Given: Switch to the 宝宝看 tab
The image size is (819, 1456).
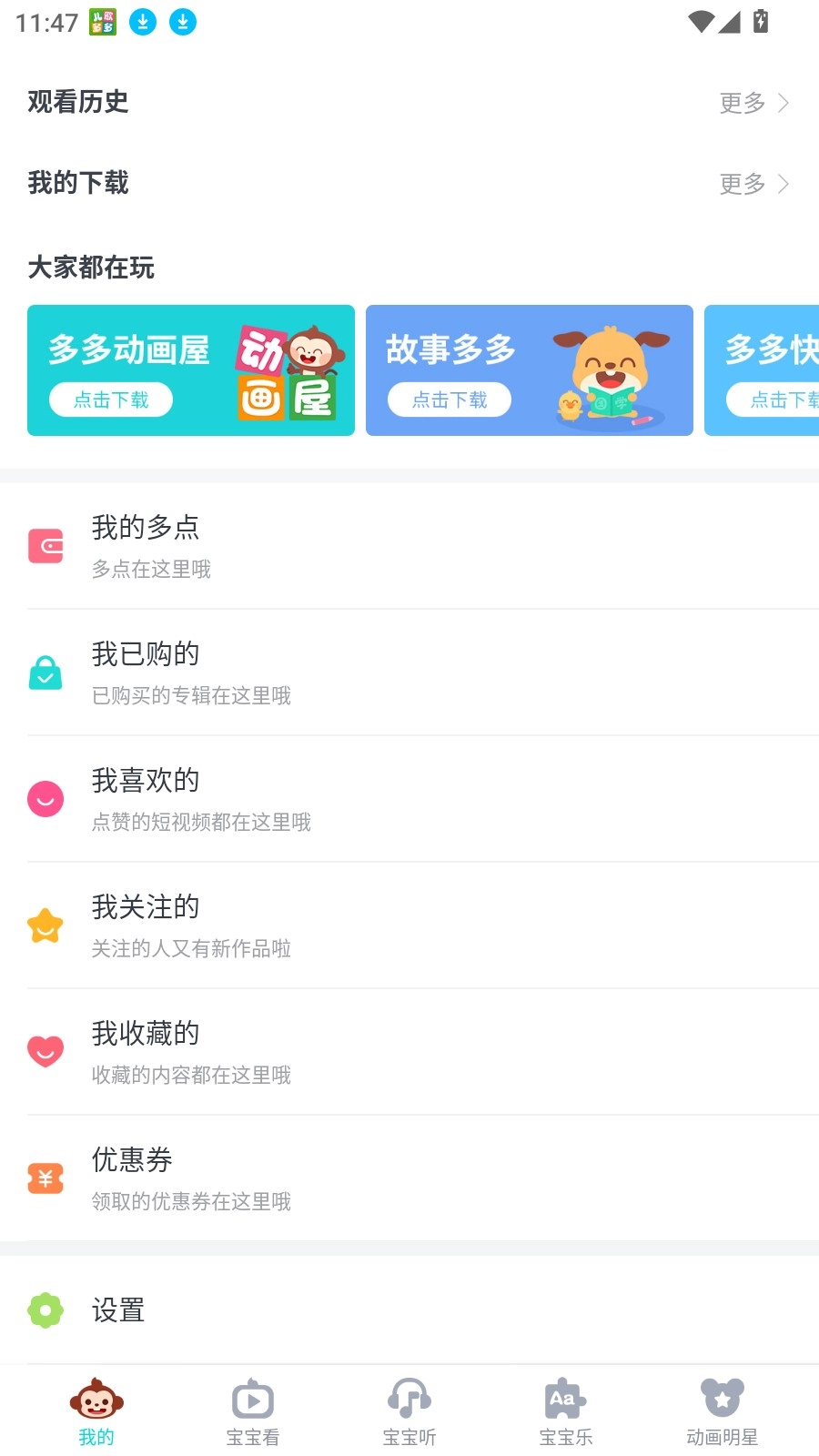Looking at the screenshot, I should pyautogui.click(x=253, y=1411).
